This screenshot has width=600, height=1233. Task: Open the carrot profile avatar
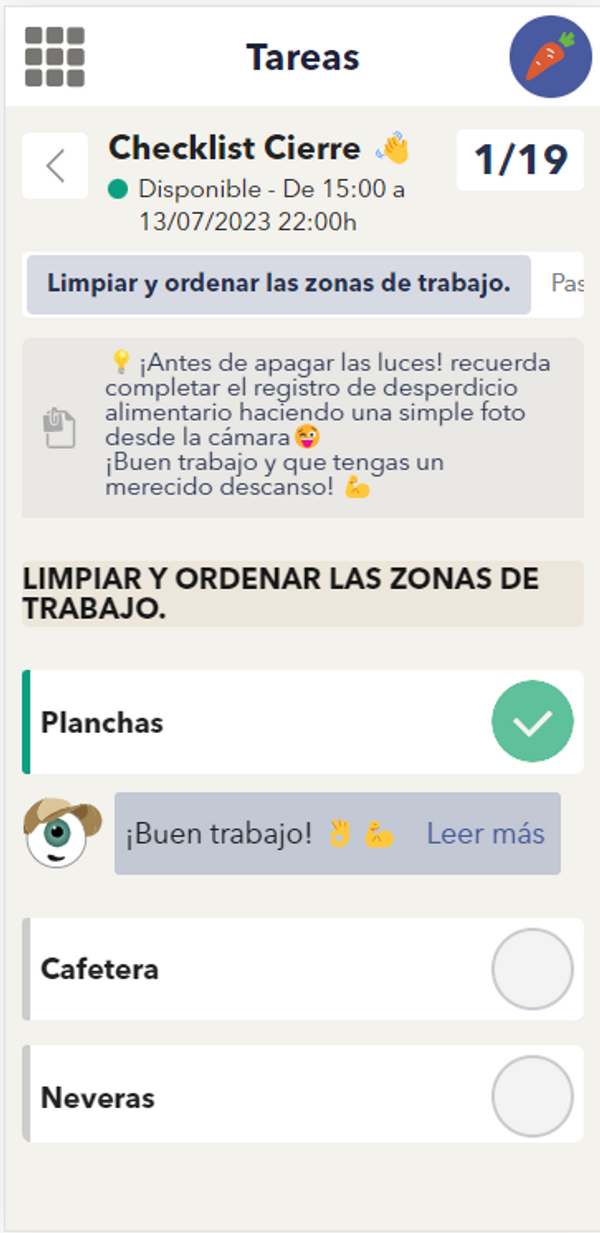[x=550, y=57]
